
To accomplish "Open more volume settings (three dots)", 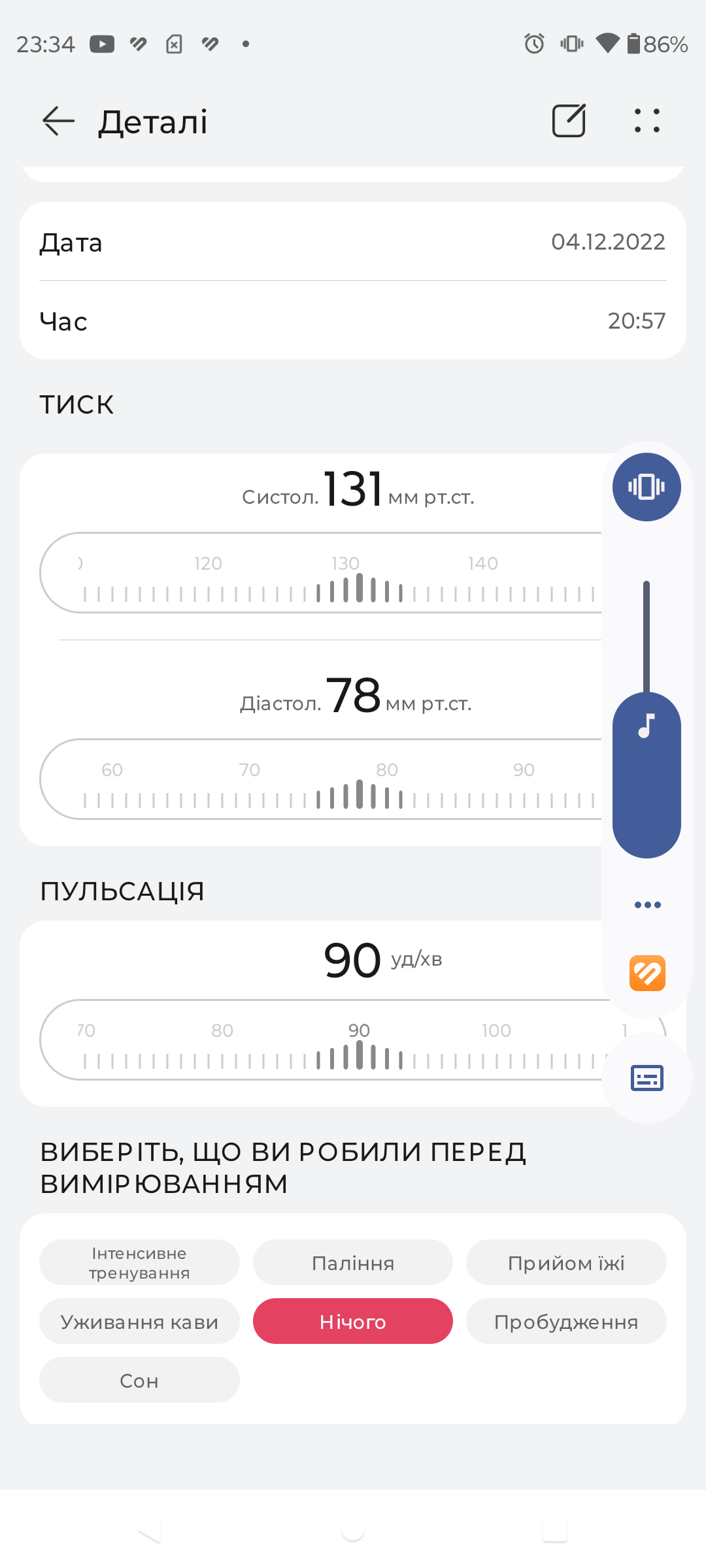I will pyautogui.click(x=647, y=905).
